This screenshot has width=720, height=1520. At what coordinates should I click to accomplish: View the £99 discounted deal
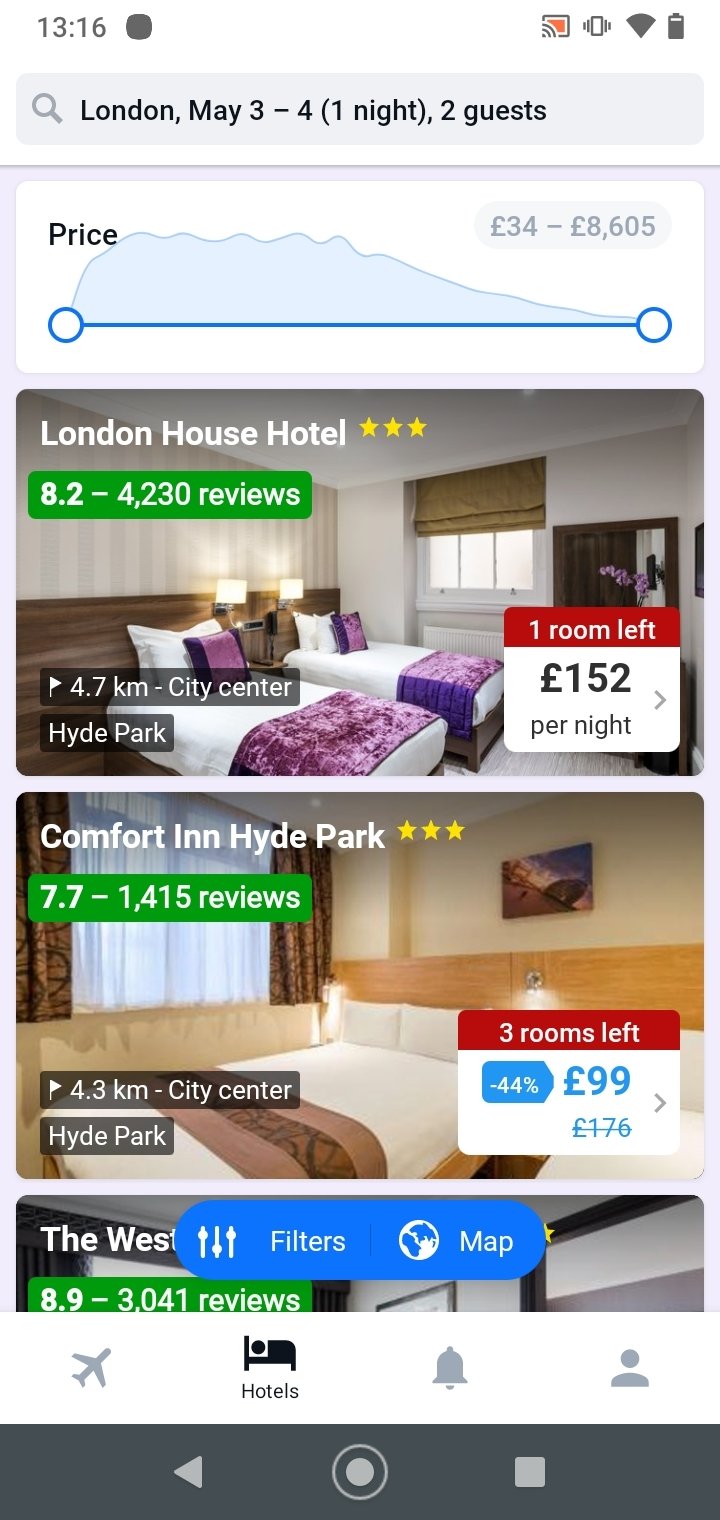point(569,1082)
